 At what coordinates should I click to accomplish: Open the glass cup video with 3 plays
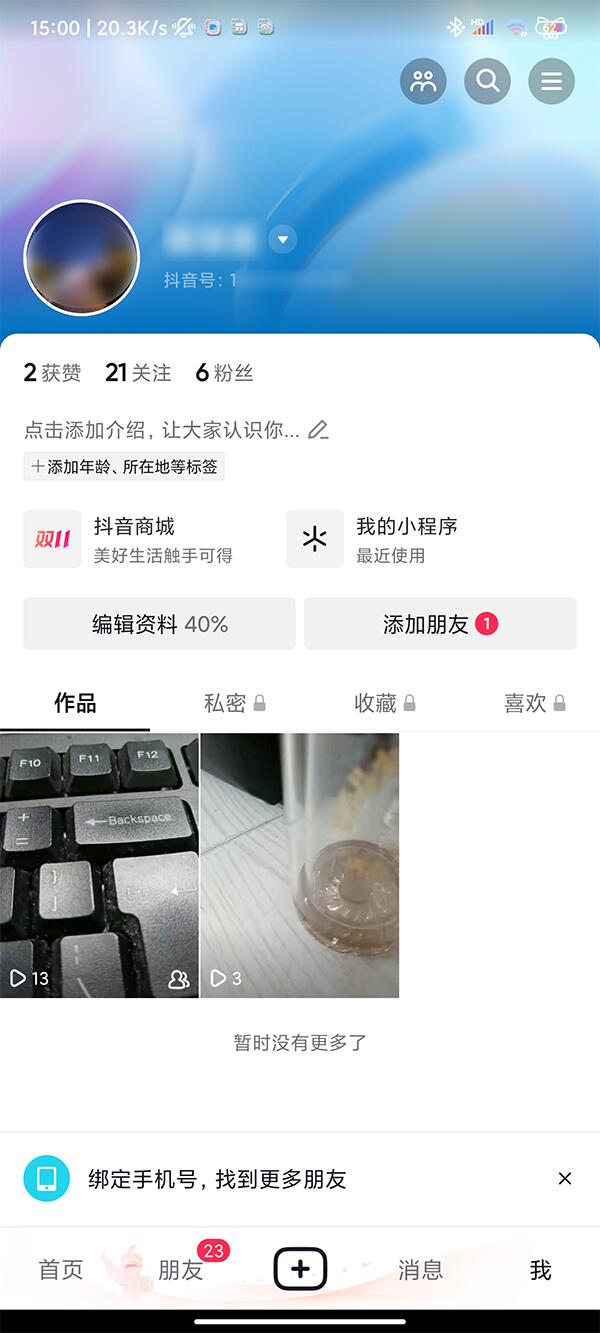point(300,865)
